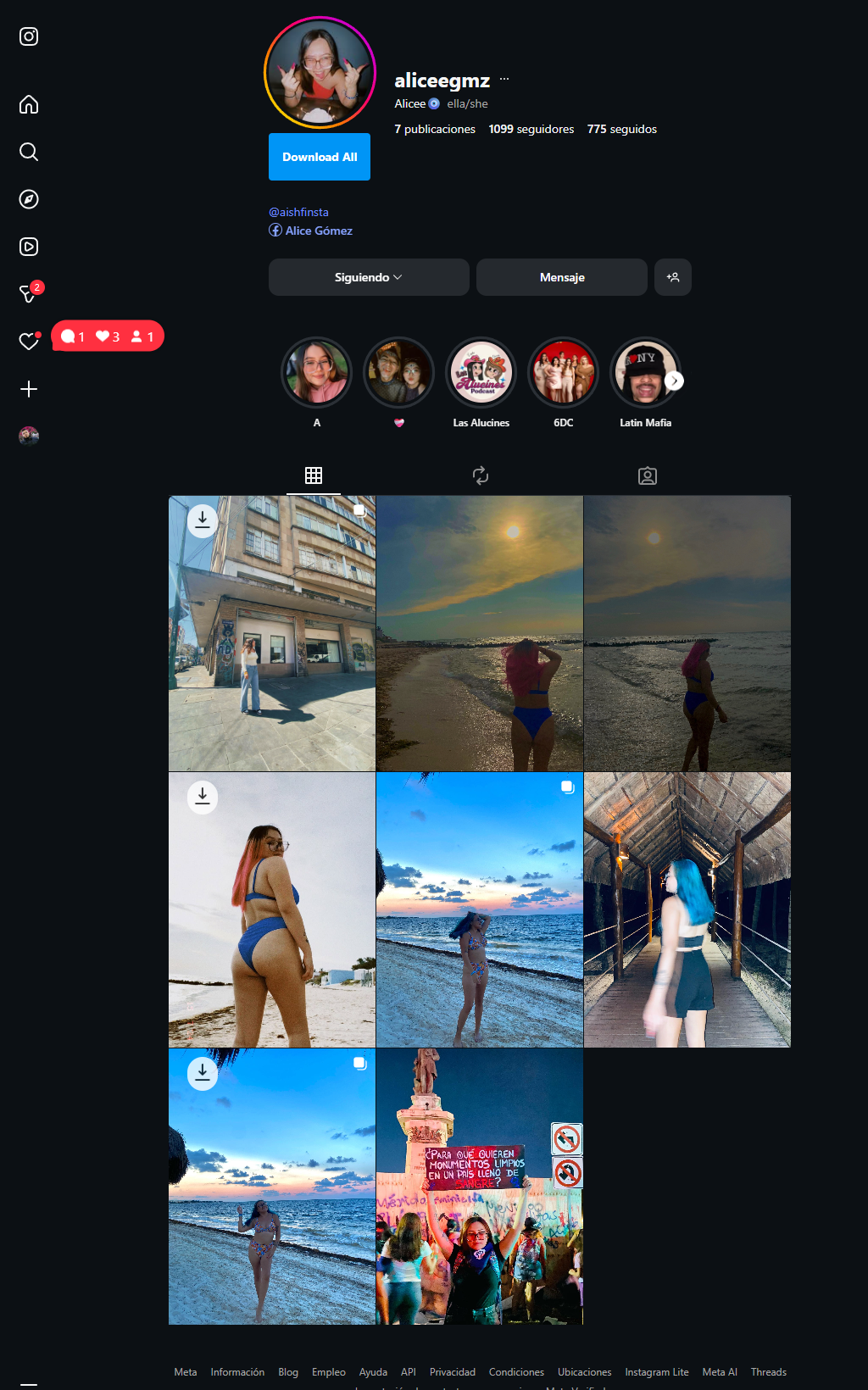Tap the Download All button
Viewport: 868px width, 1390px height.
tap(320, 157)
